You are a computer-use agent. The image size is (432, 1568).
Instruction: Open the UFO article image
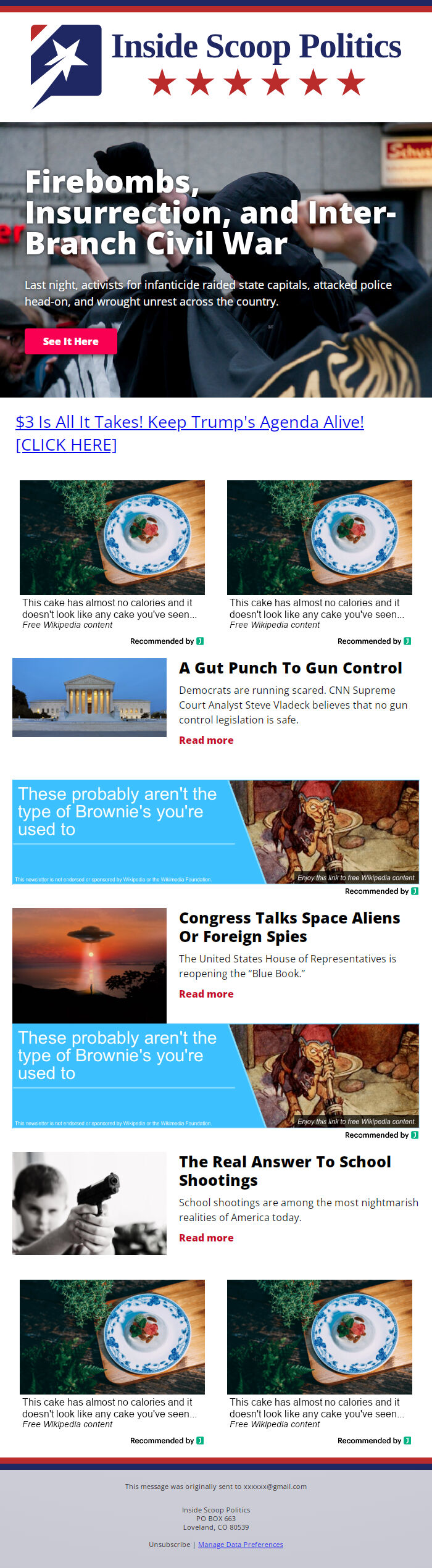[x=89, y=965]
